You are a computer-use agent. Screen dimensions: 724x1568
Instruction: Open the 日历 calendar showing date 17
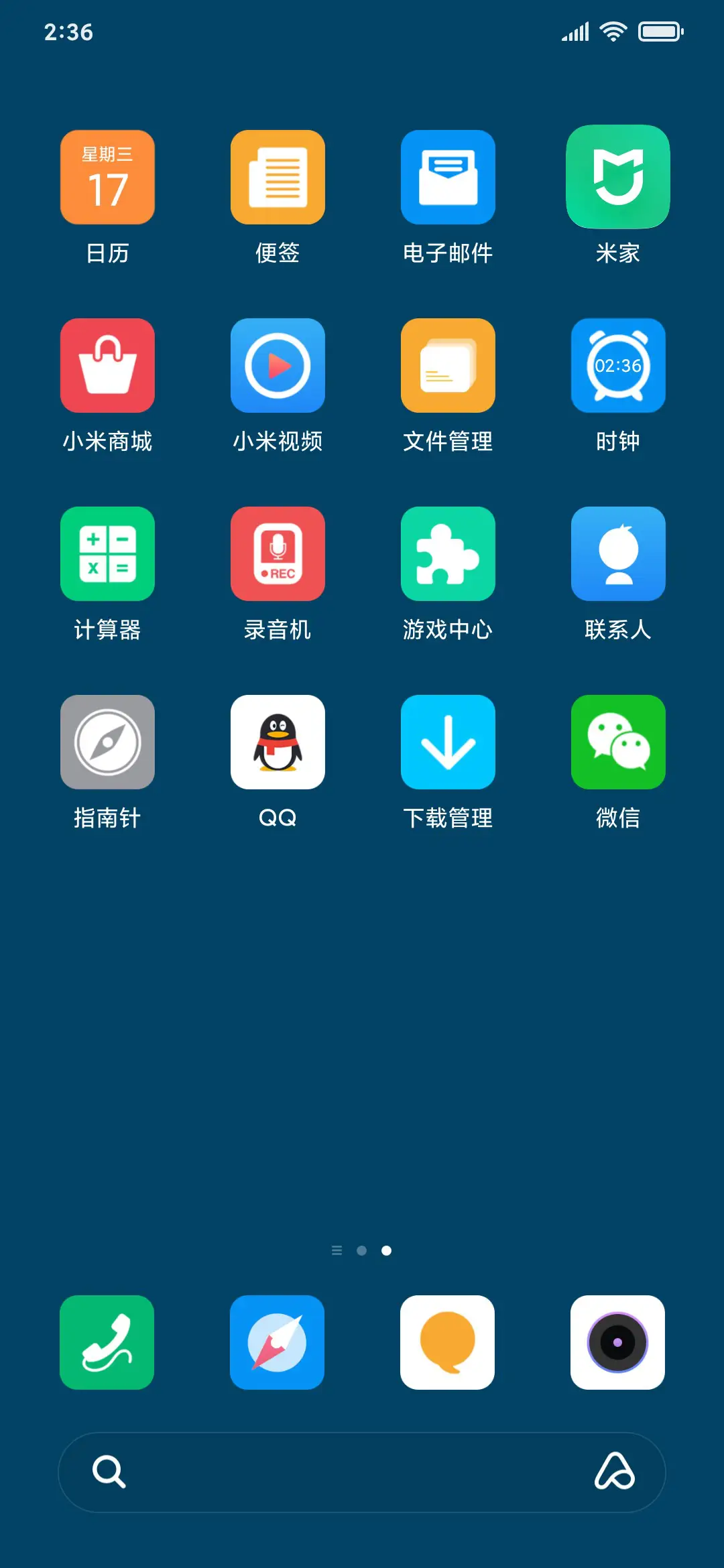(x=107, y=176)
